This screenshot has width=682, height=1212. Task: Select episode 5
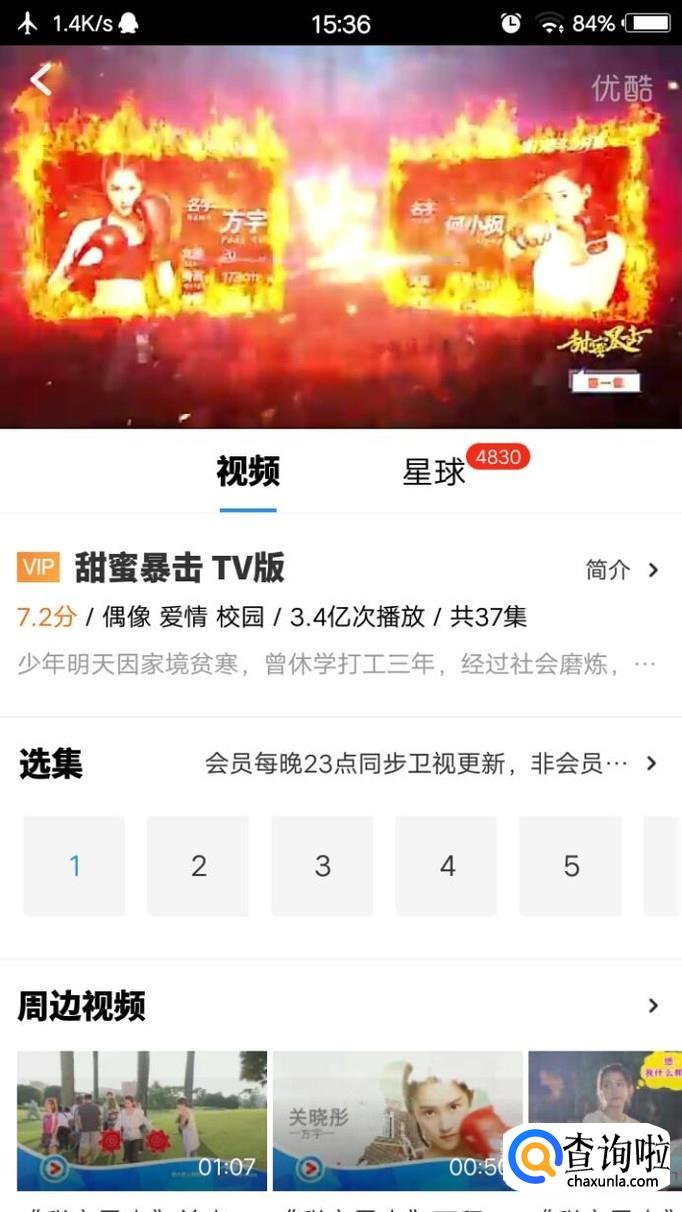click(570, 866)
